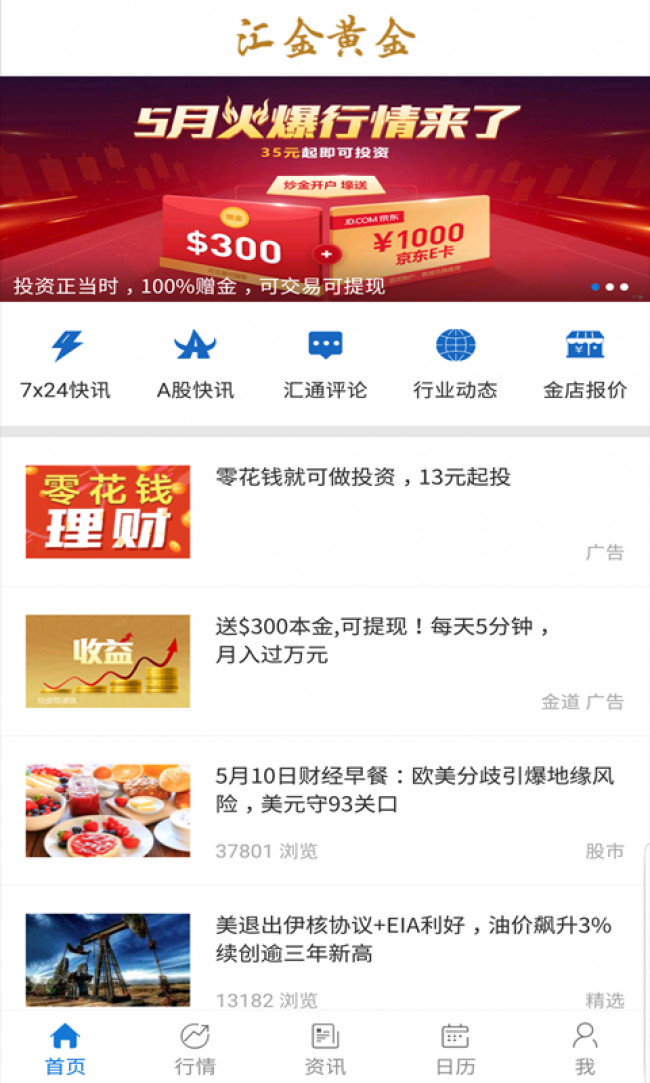
Task: Read the 5月10日财经早餐 article
Action: (325, 810)
